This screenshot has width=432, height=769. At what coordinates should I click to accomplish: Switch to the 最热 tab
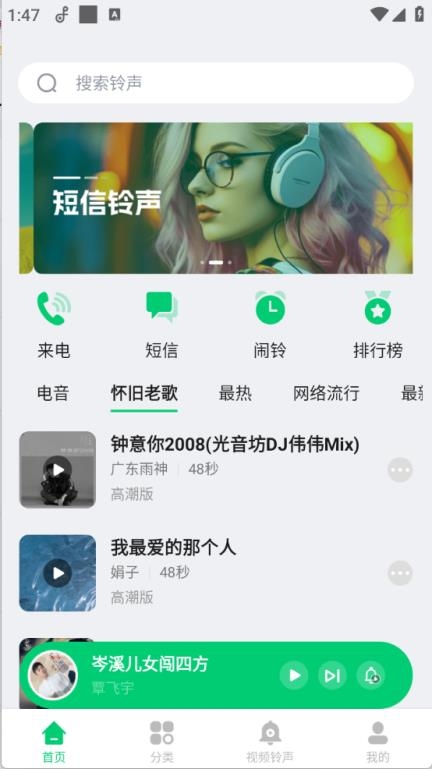tap(235, 393)
